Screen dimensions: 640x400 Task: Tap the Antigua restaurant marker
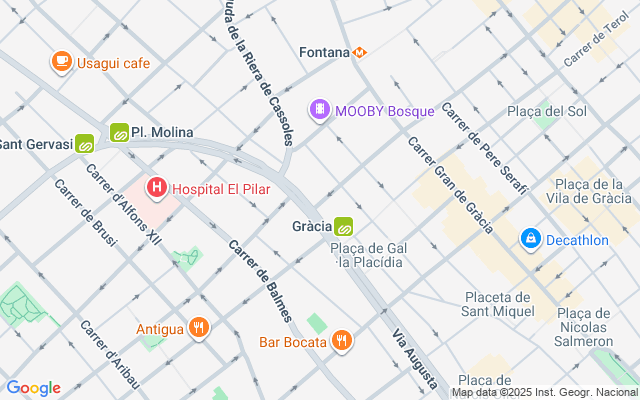pos(199,328)
